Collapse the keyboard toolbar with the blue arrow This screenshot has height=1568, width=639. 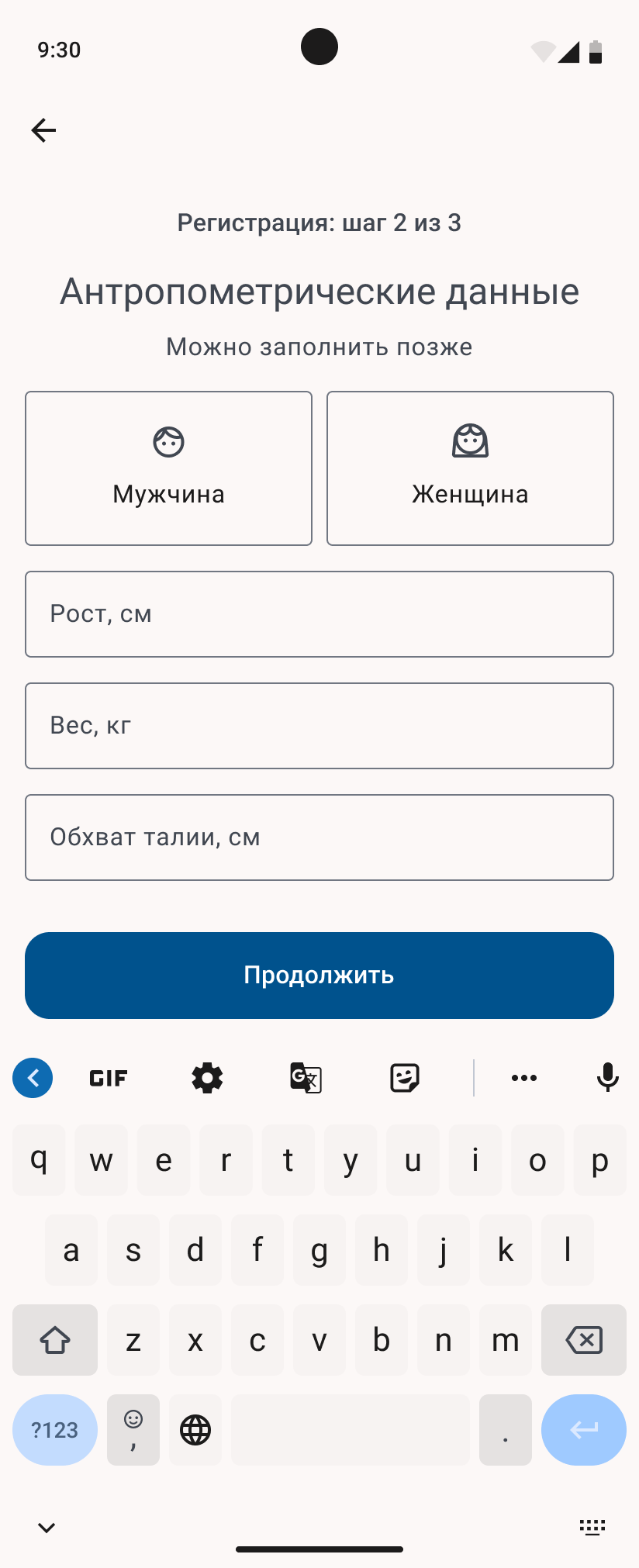pyautogui.click(x=33, y=1078)
